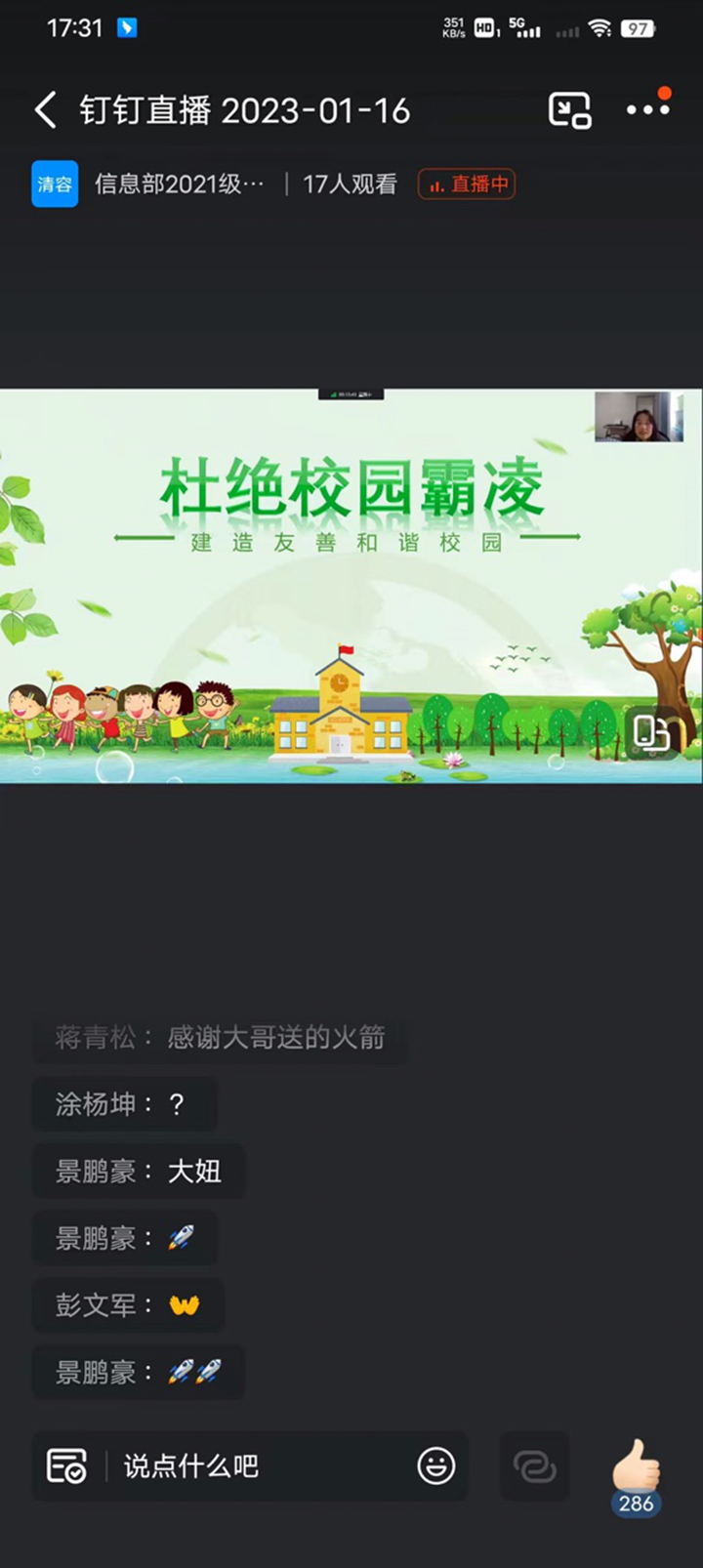Go back from the DingTalk live stream
This screenshot has height=1568, width=703.
point(46,110)
